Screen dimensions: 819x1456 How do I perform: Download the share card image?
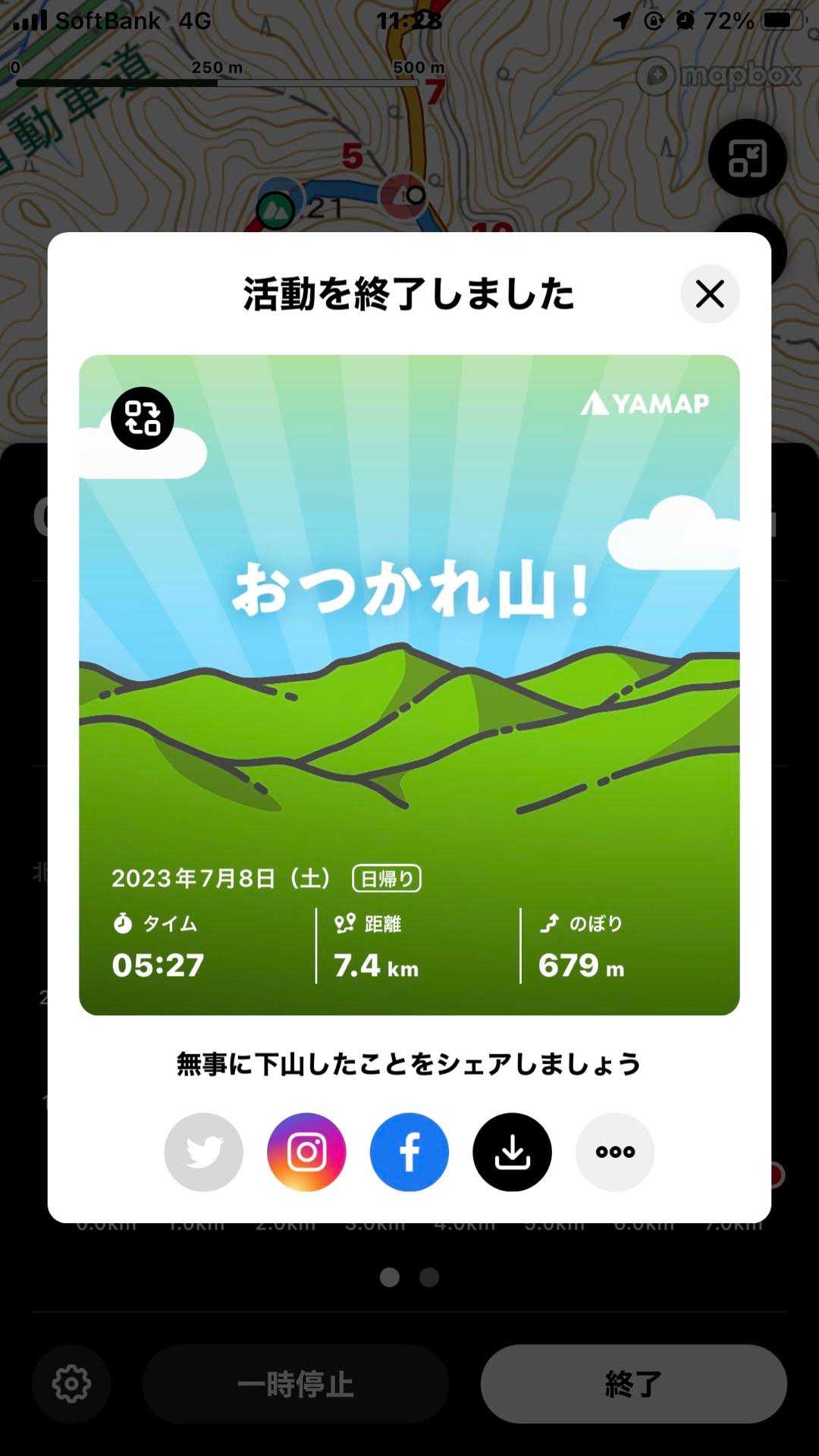tap(512, 1152)
